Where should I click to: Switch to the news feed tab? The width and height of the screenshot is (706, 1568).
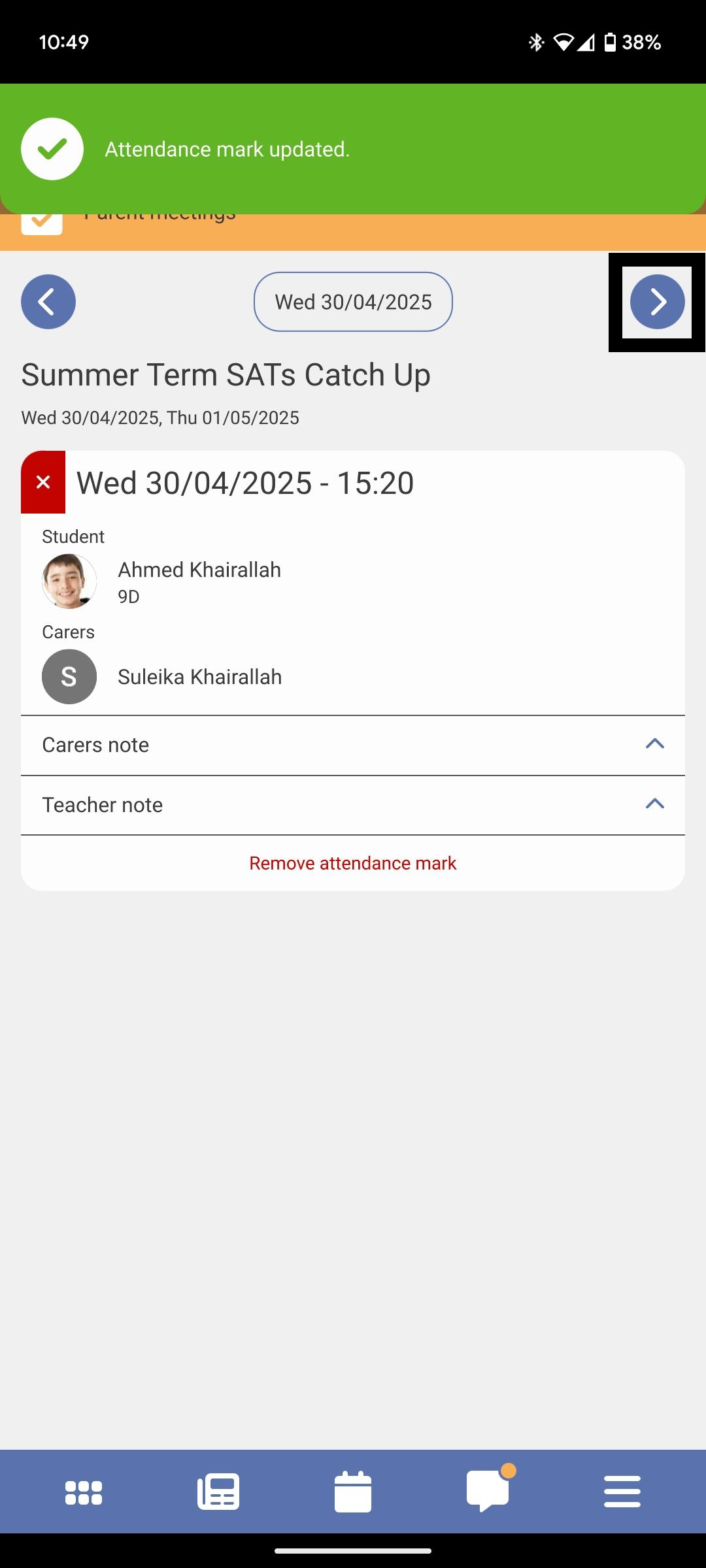click(218, 1492)
